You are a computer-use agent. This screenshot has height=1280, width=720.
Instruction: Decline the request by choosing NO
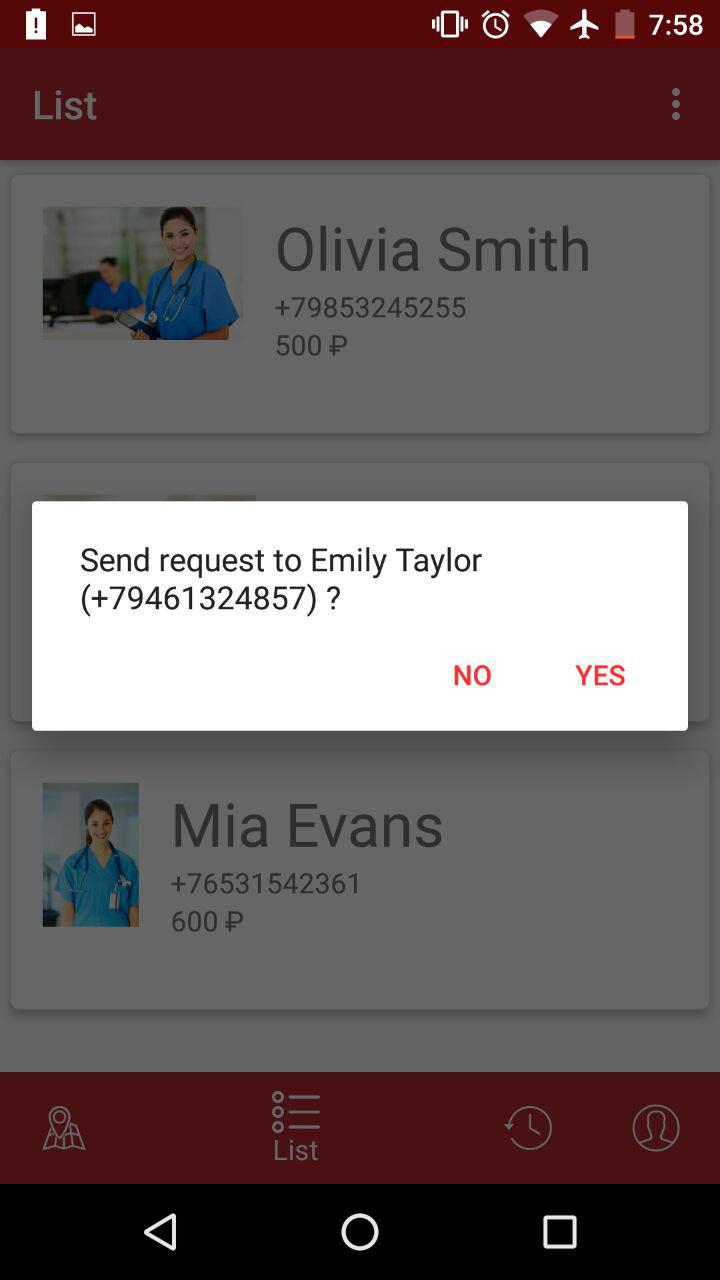coord(472,675)
